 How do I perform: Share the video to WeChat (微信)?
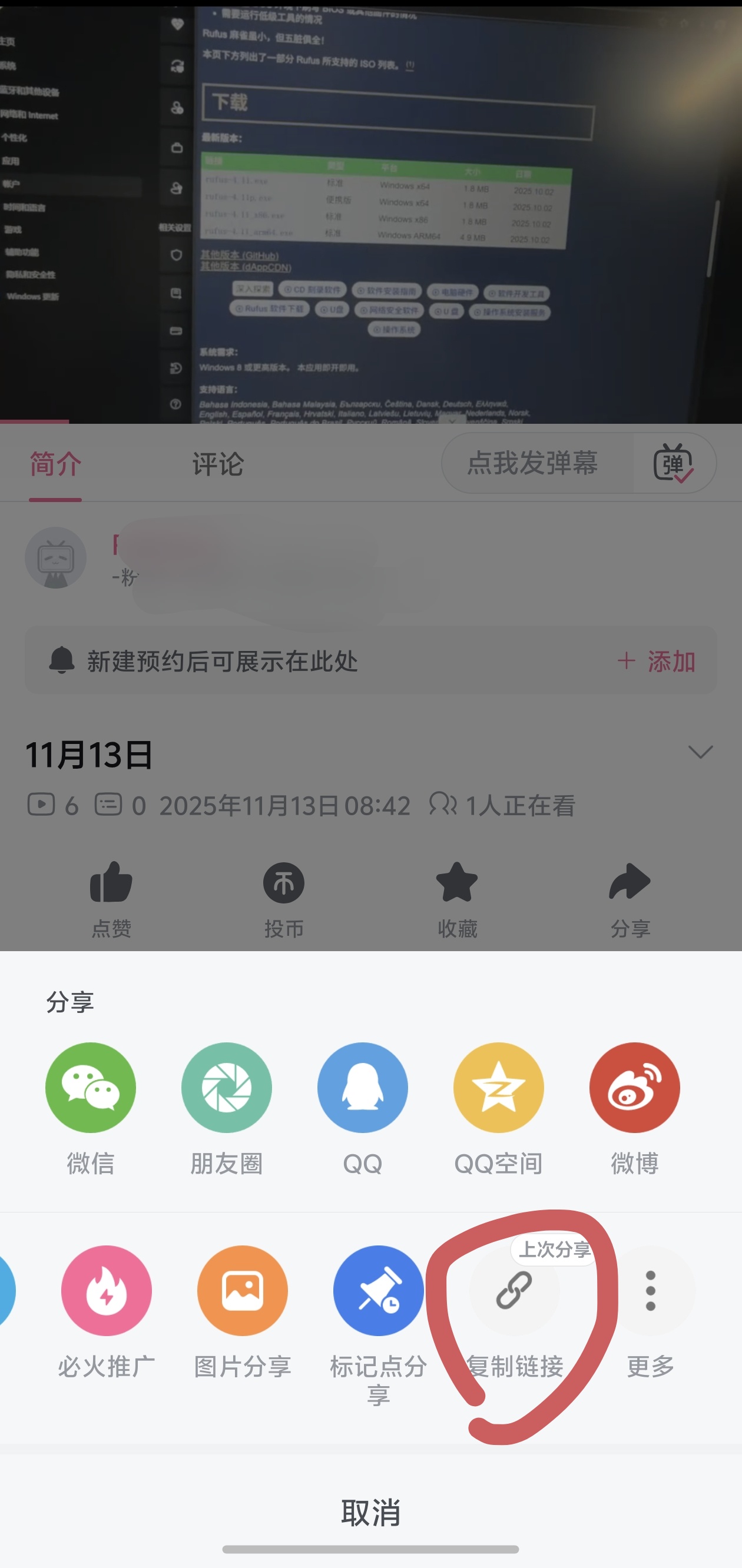(x=90, y=1088)
